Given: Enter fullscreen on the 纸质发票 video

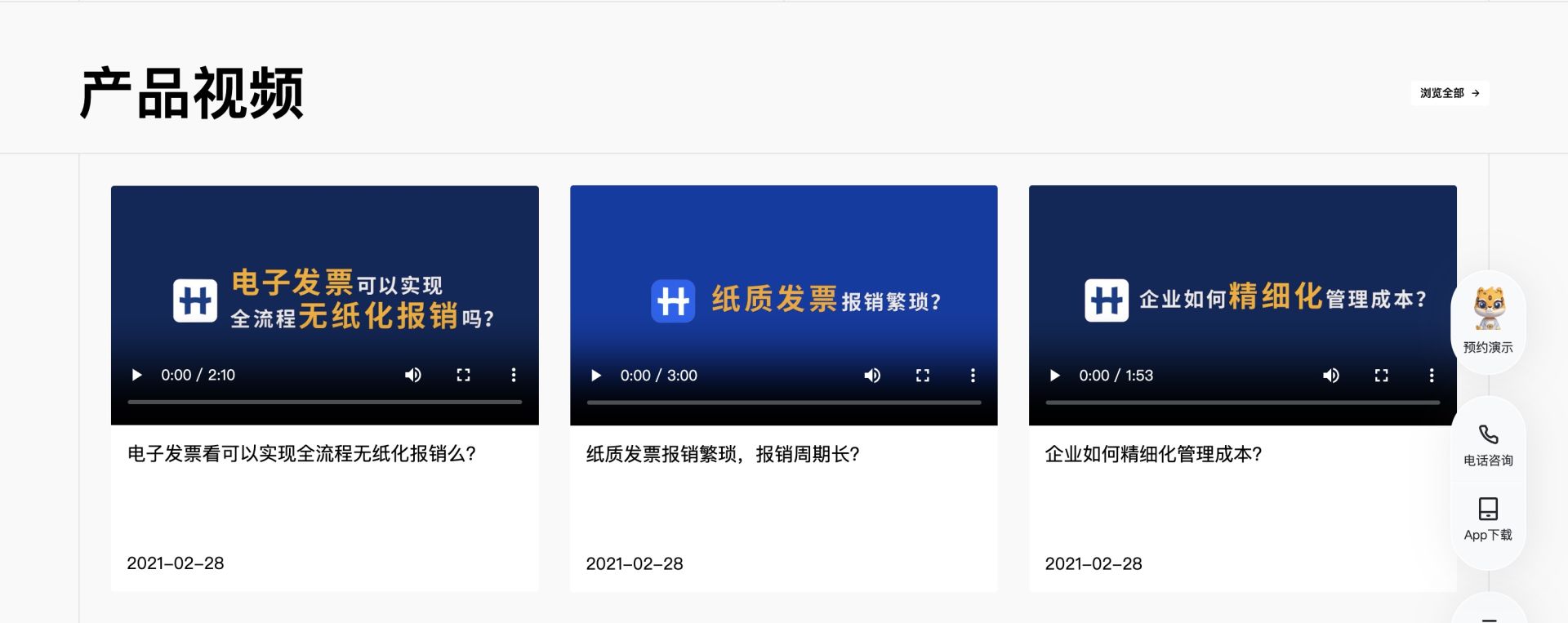Looking at the screenshot, I should (922, 376).
